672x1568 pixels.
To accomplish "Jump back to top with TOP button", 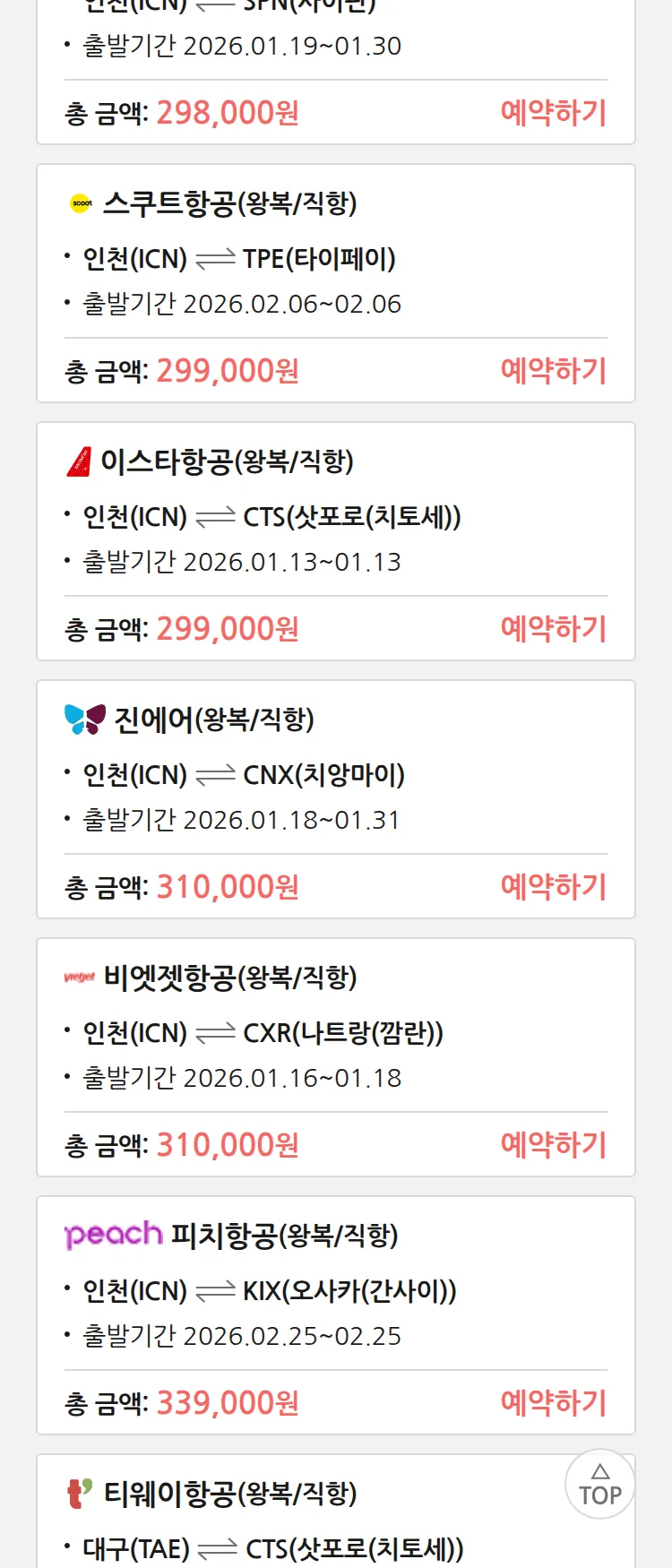I will pyautogui.click(x=599, y=1485).
